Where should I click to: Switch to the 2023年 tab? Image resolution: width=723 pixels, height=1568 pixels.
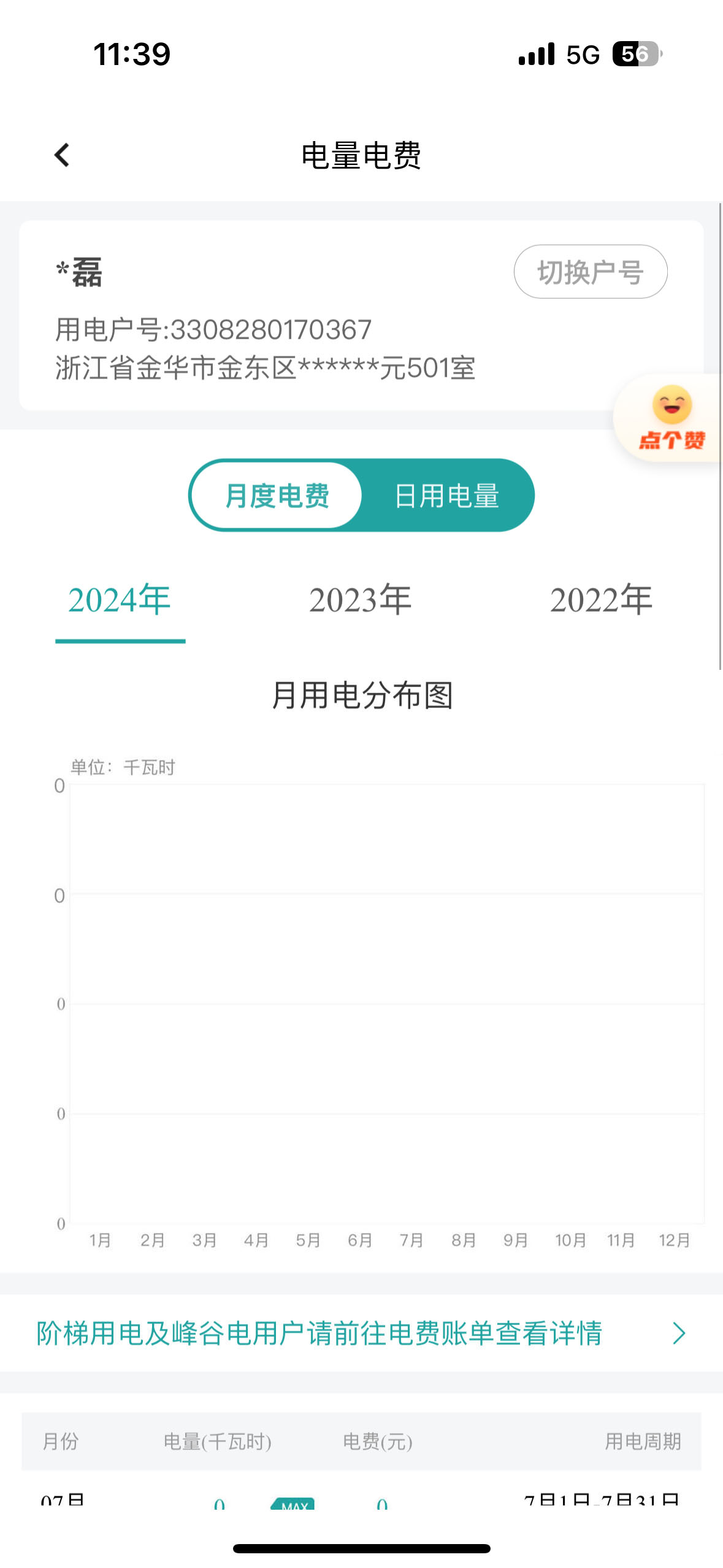tap(361, 601)
